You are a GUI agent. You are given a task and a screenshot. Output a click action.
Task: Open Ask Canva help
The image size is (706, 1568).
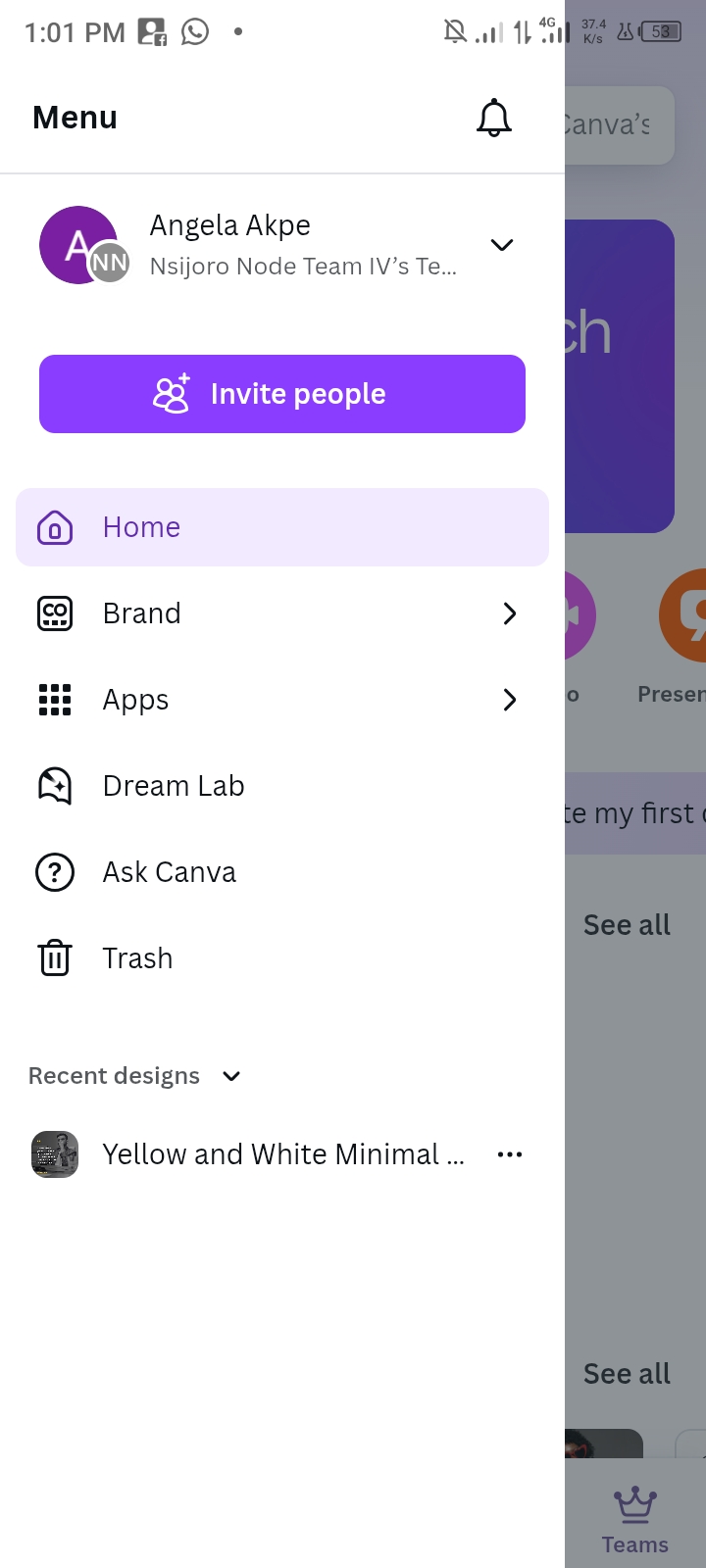(169, 872)
